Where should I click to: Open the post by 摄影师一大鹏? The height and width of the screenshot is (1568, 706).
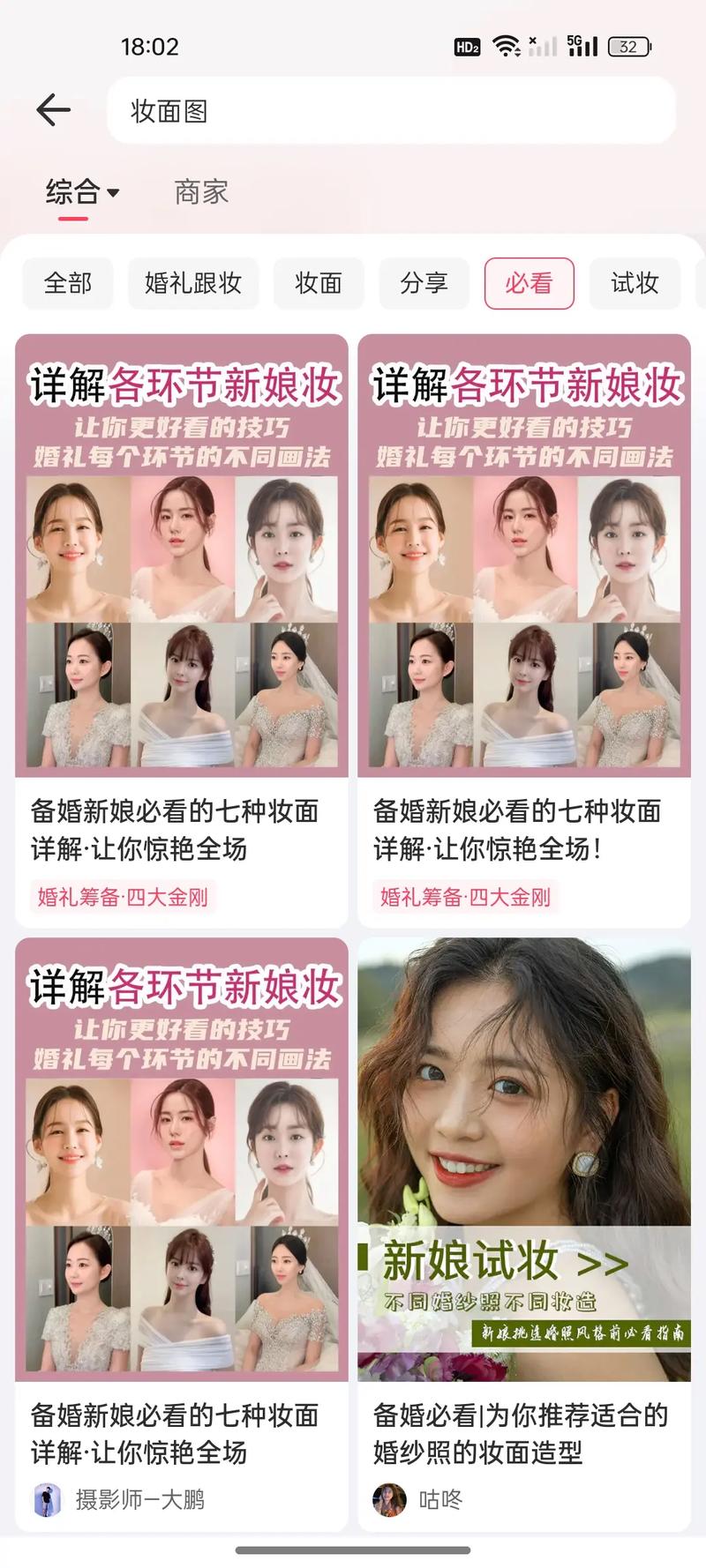click(x=182, y=1235)
